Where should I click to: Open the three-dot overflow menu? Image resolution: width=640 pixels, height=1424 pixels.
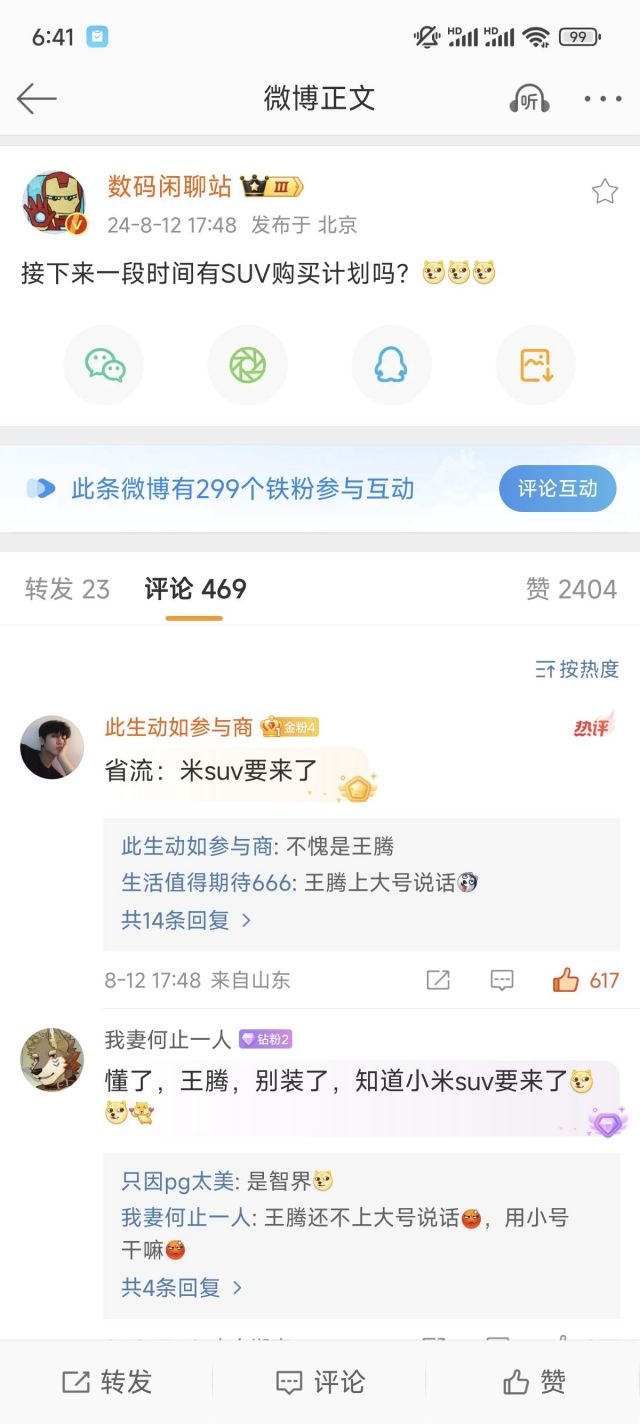click(x=603, y=98)
